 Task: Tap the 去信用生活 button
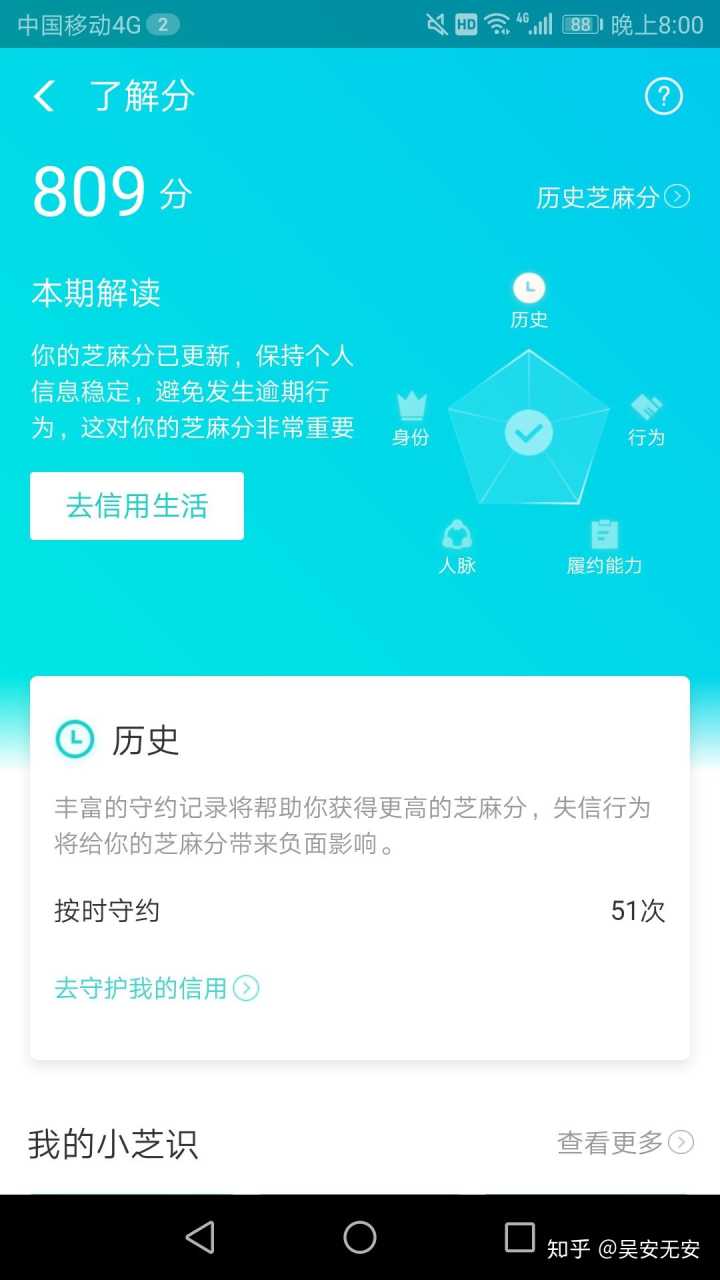click(x=137, y=506)
